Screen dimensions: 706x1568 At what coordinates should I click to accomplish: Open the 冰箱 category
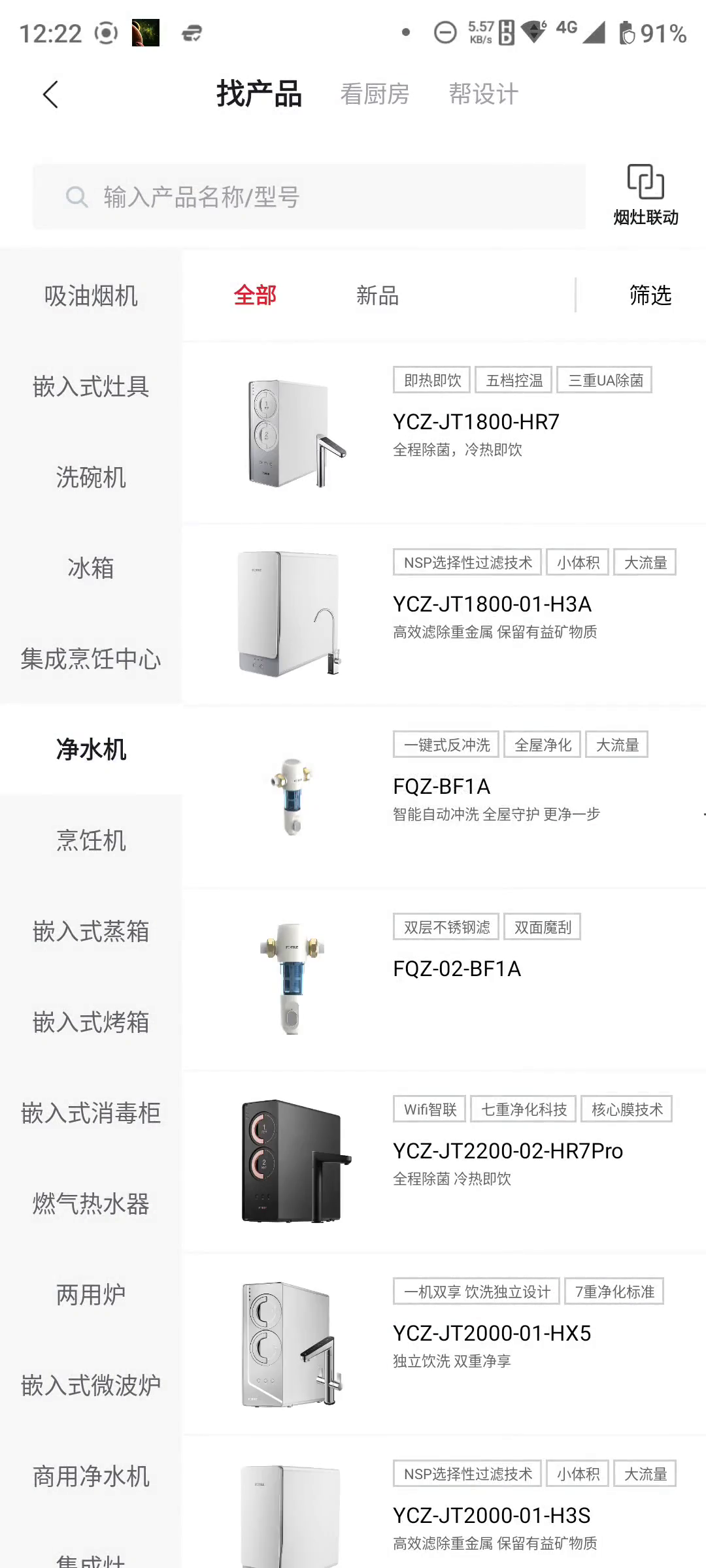pyautogui.click(x=91, y=568)
